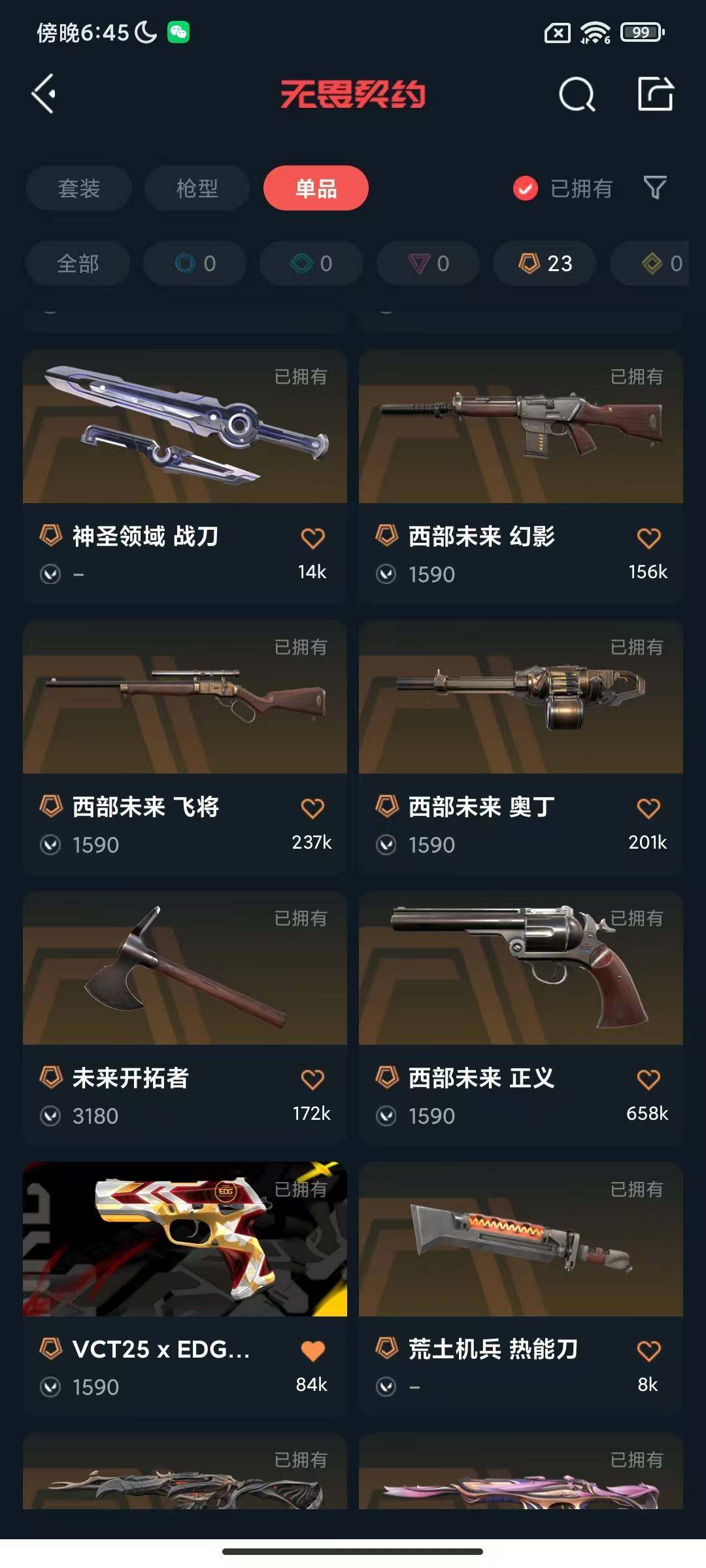This screenshot has width=706, height=1568.
Task: Select the orange rarity chip showing 23
Action: [545, 263]
